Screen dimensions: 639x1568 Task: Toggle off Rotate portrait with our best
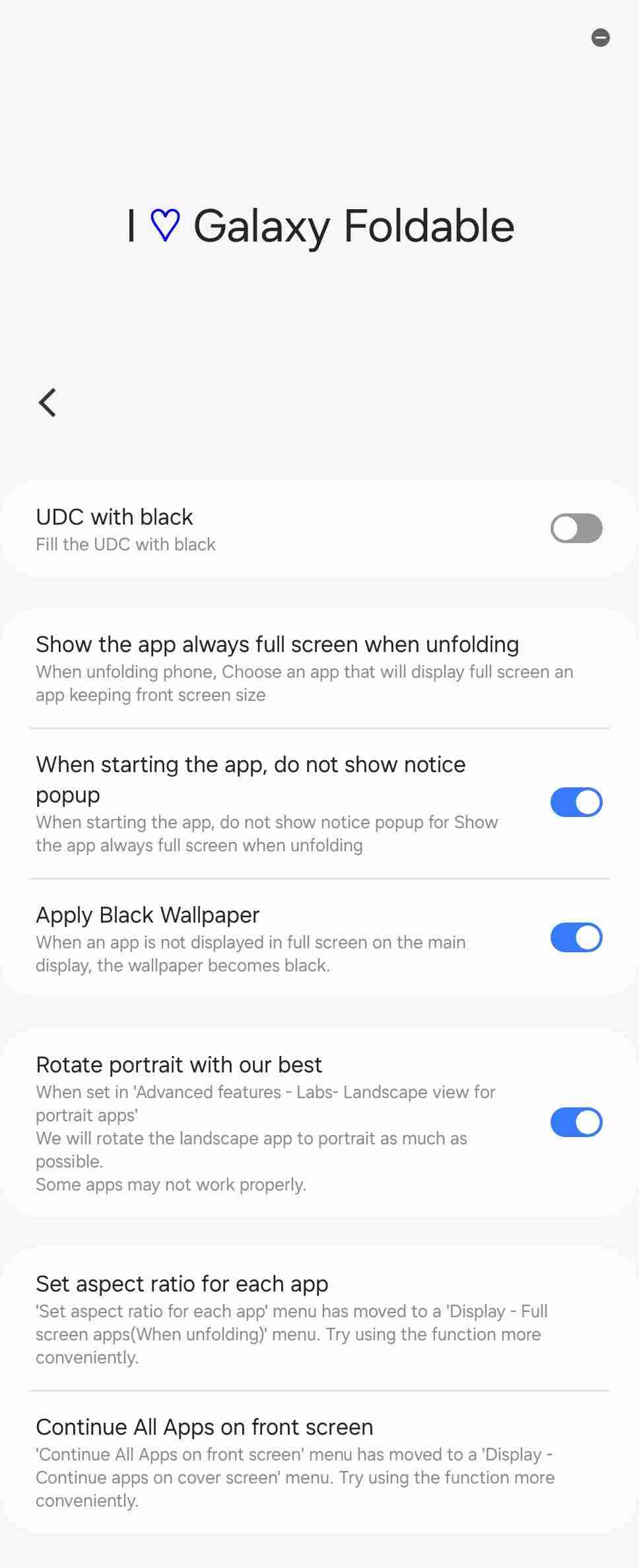click(576, 1123)
